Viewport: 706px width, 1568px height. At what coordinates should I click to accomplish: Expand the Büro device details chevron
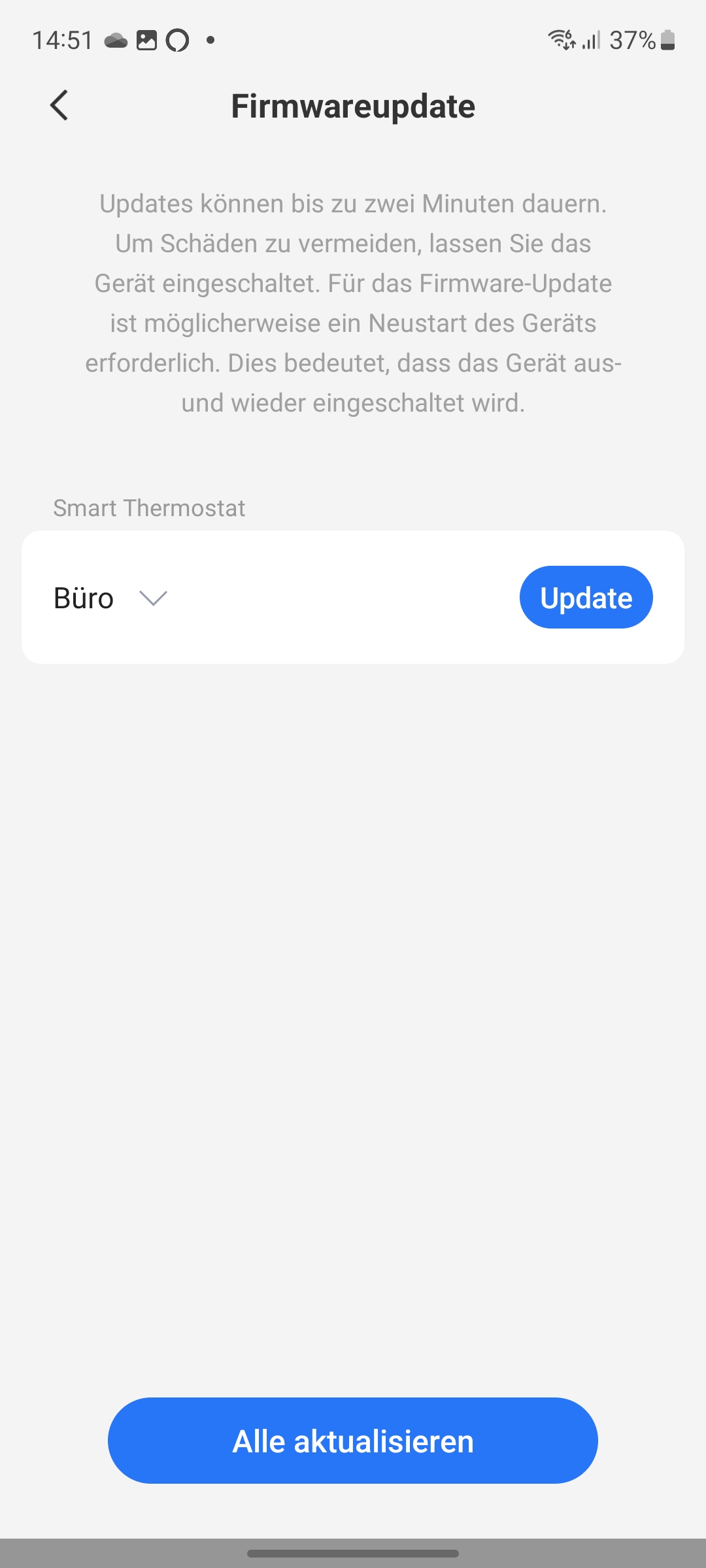(154, 598)
